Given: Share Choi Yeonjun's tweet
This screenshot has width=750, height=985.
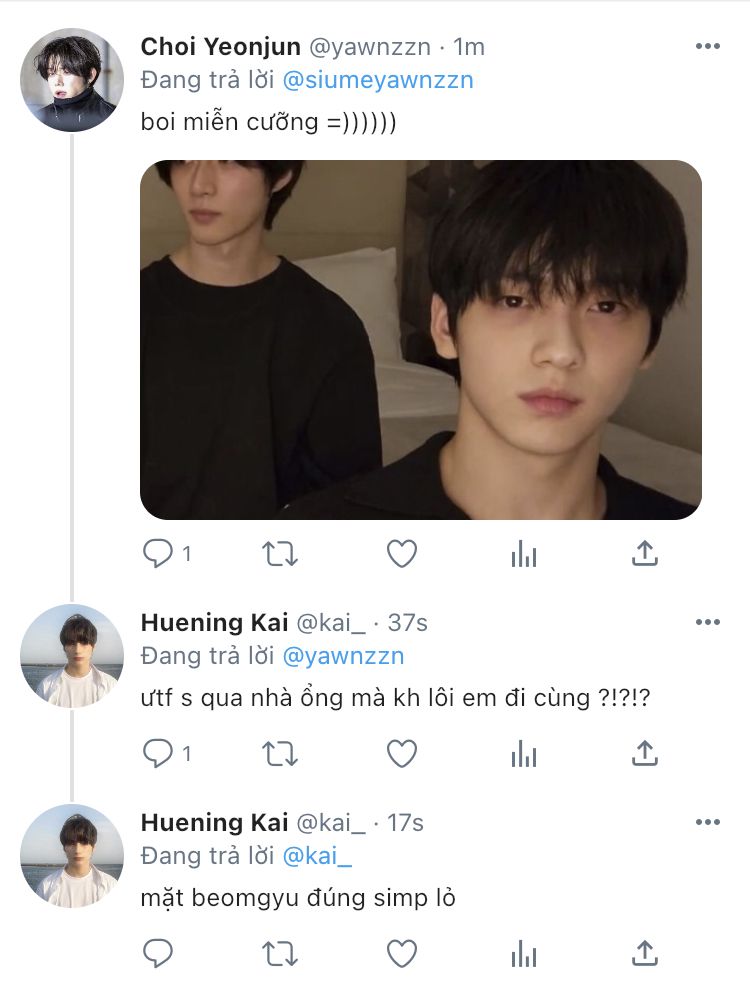Looking at the screenshot, I should point(644,553).
